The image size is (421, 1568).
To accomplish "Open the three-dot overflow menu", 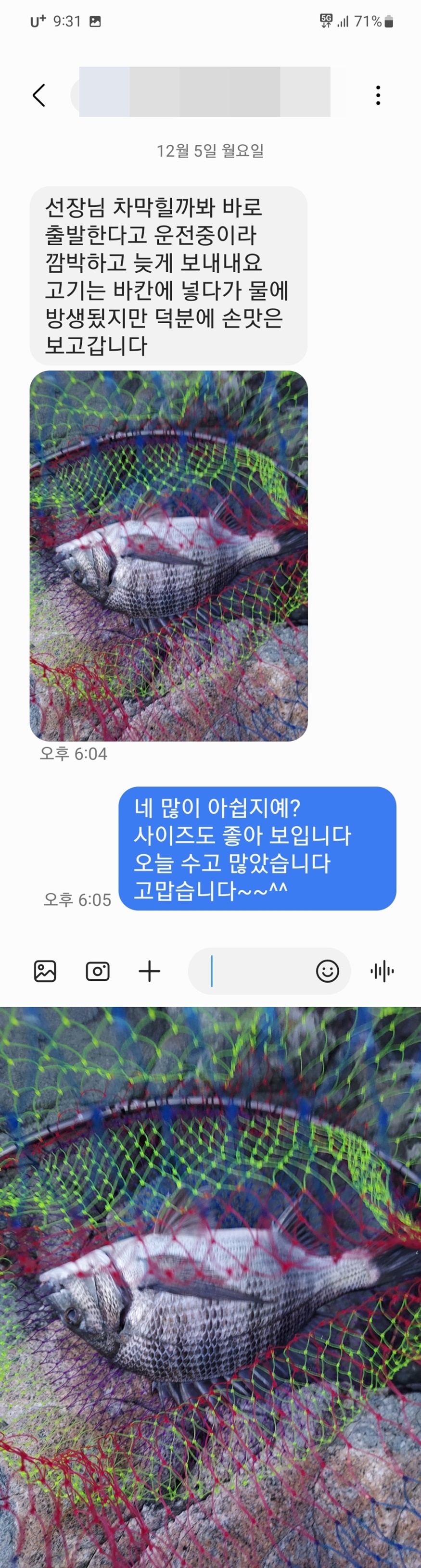I will point(378,95).
